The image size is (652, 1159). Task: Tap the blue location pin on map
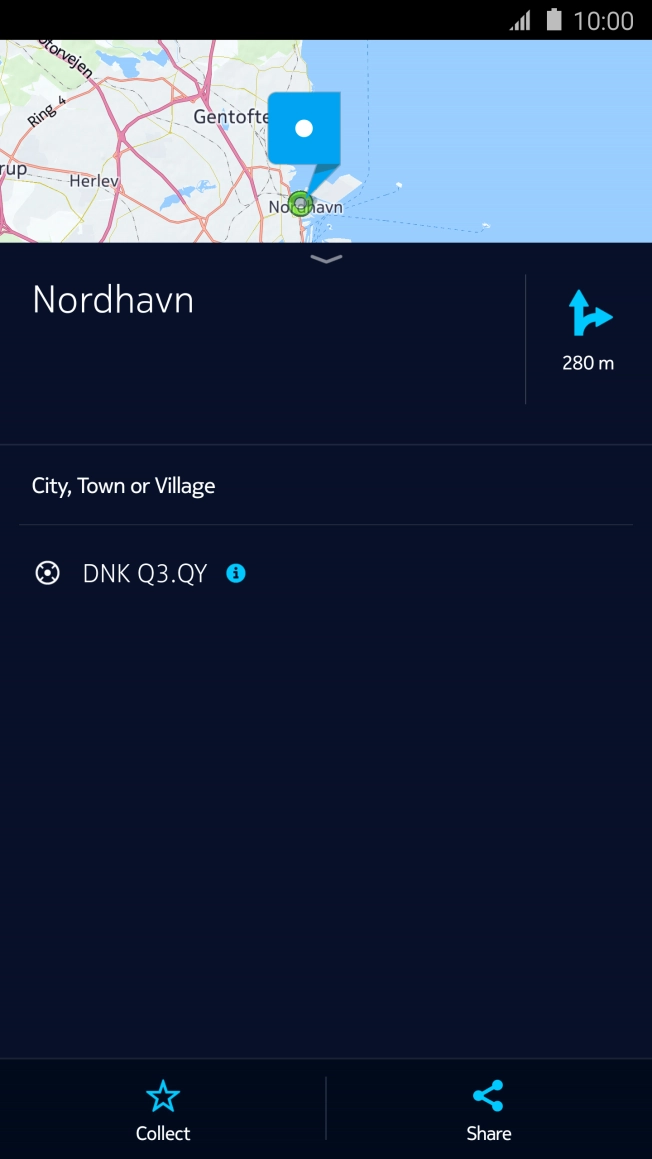coord(304,130)
